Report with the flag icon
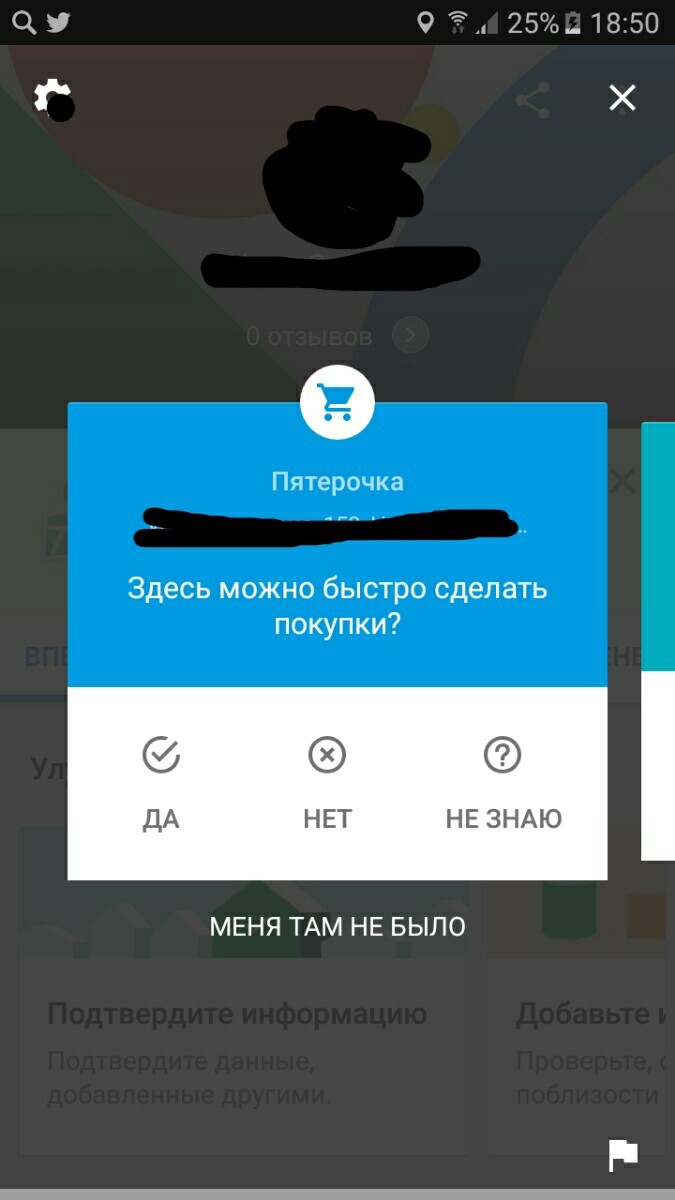Image resolution: width=675 pixels, height=1200 pixels. tap(623, 1154)
